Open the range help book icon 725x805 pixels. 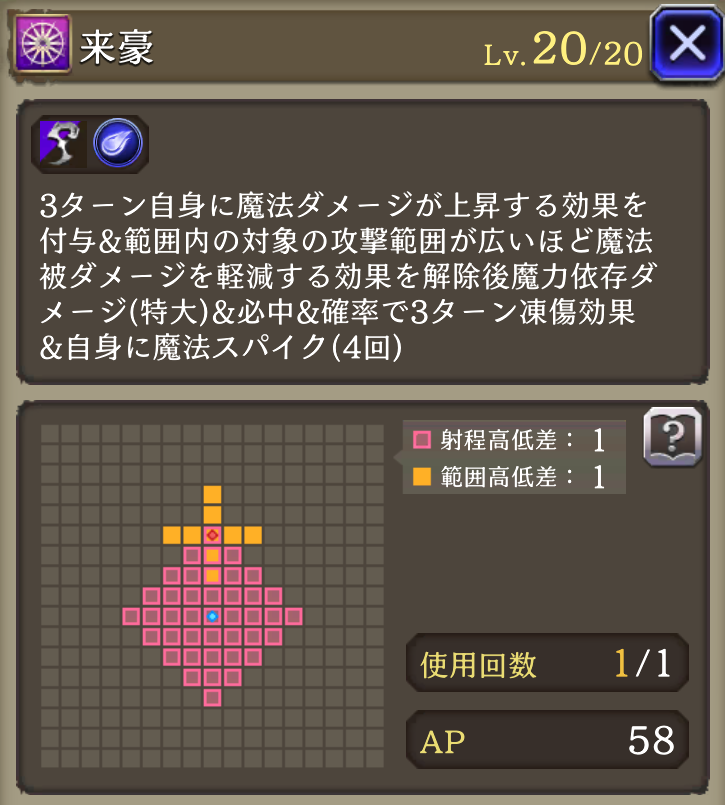(x=671, y=438)
